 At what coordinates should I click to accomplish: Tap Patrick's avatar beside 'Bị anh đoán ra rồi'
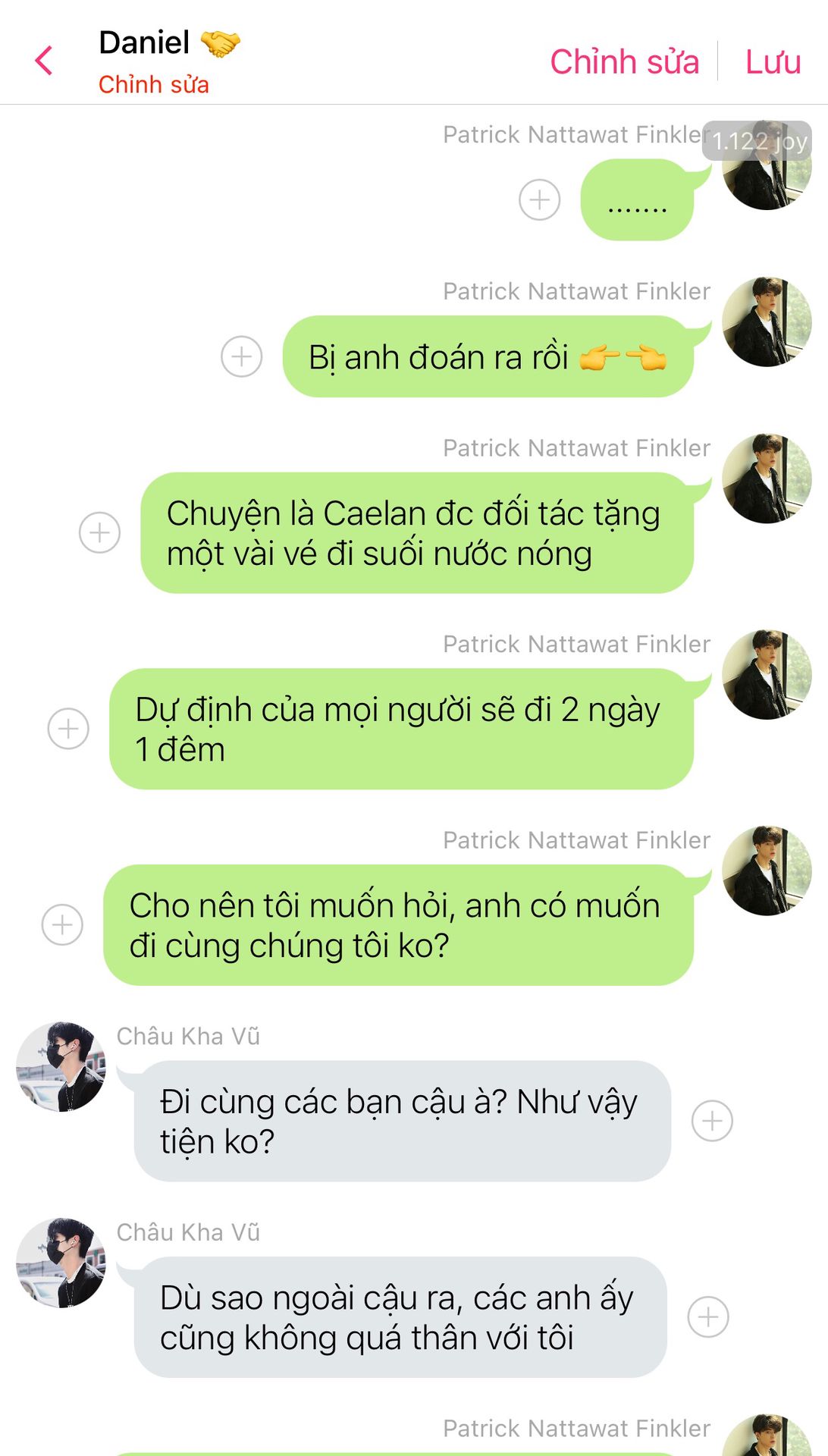(766, 322)
